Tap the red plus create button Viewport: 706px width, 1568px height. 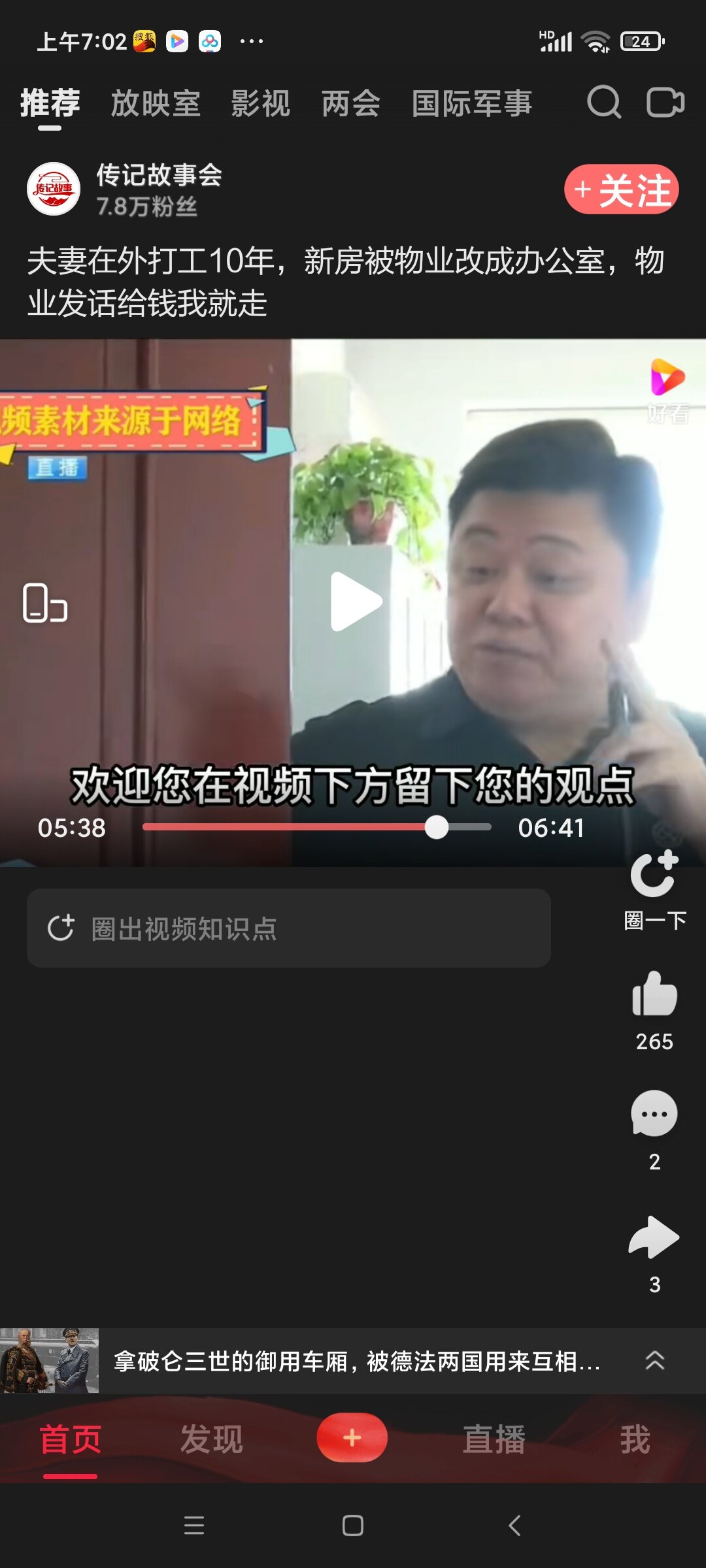(352, 1437)
